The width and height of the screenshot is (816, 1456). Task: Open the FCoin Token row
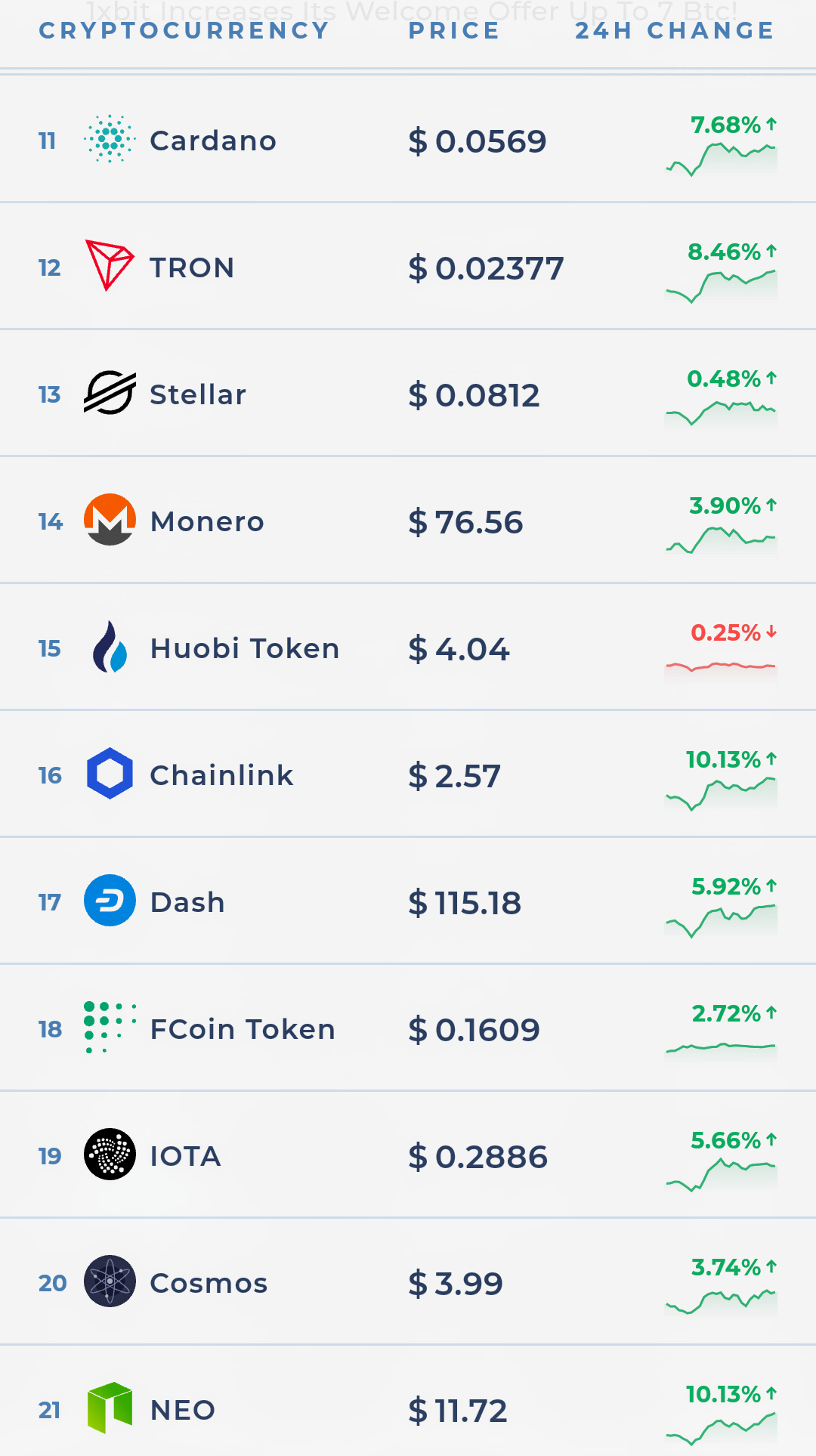[242, 1029]
